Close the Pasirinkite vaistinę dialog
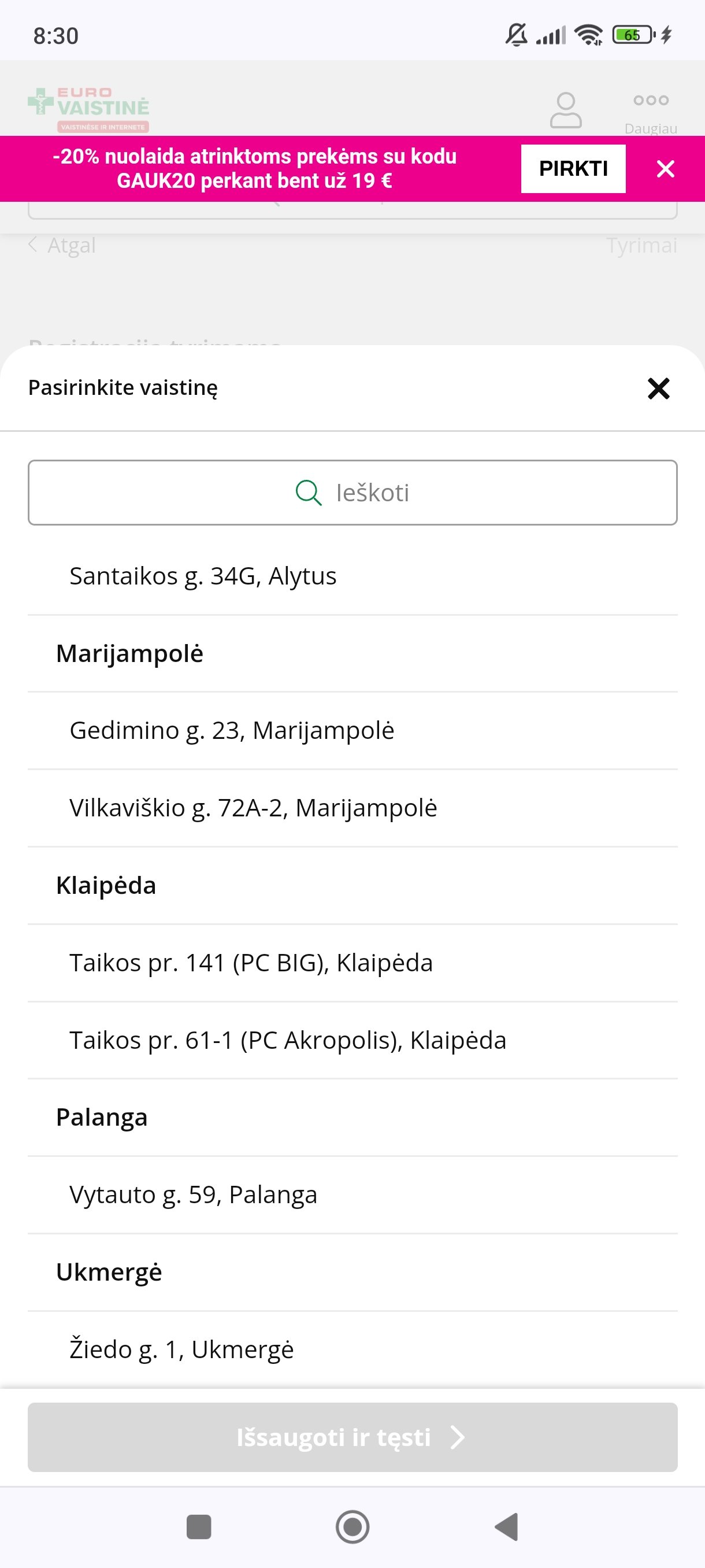 click(658, 388)
